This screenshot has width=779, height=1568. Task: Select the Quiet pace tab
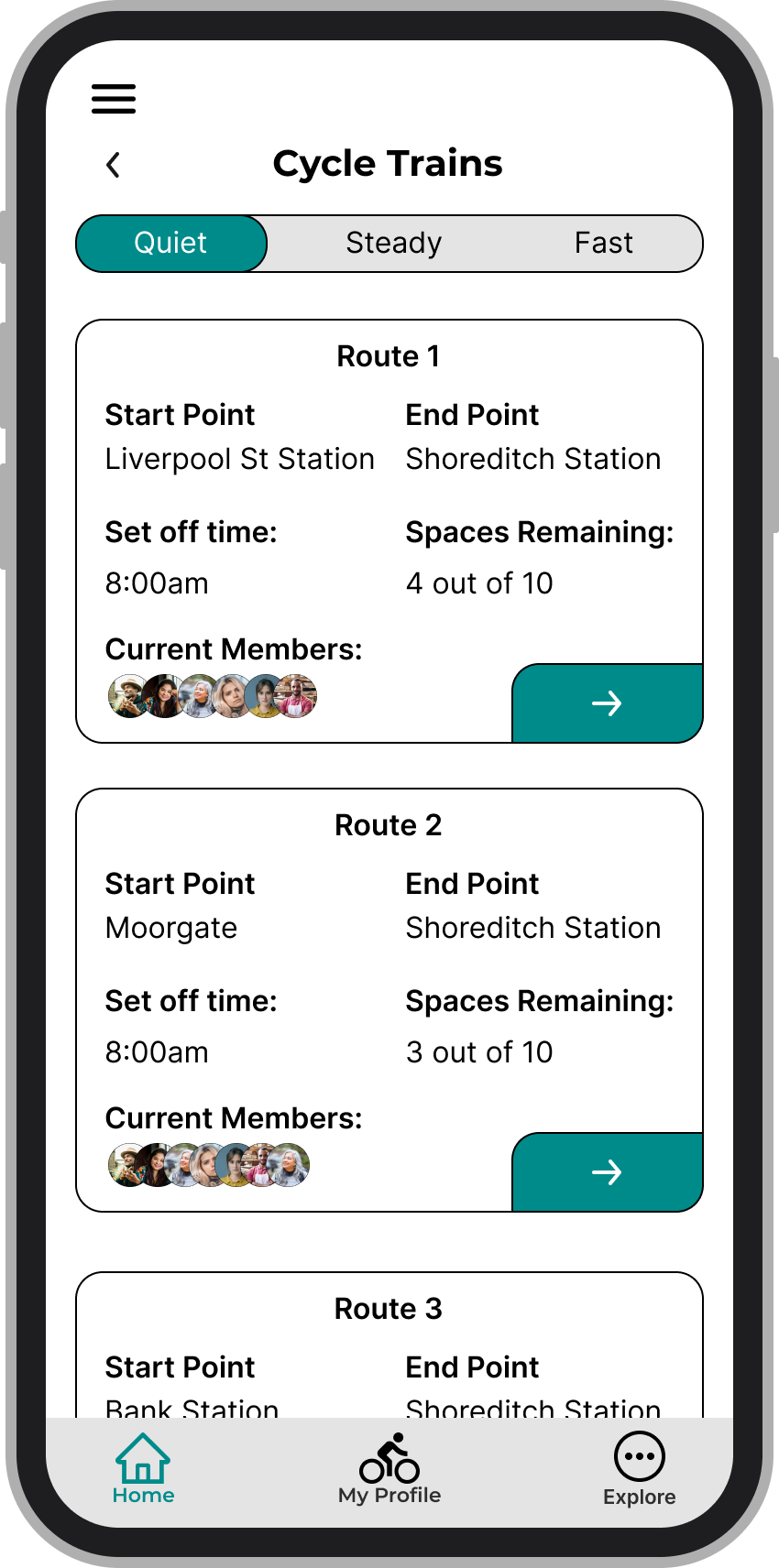point(171,244)
